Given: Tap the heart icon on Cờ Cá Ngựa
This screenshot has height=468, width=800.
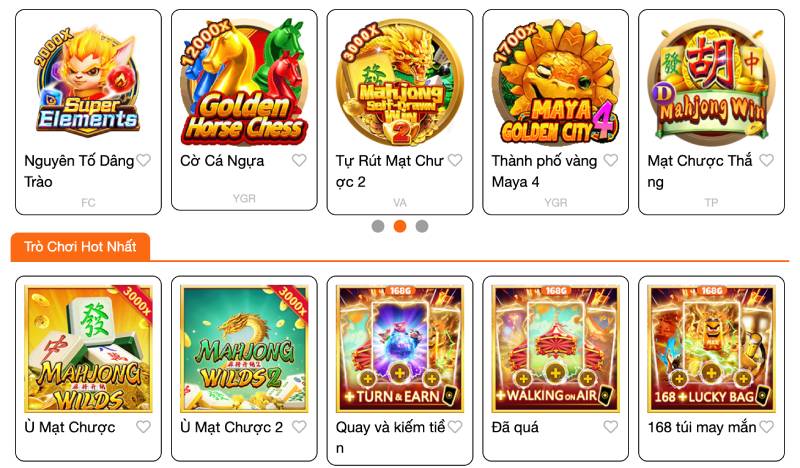Looking at the screenshot, I should (299, 160).
